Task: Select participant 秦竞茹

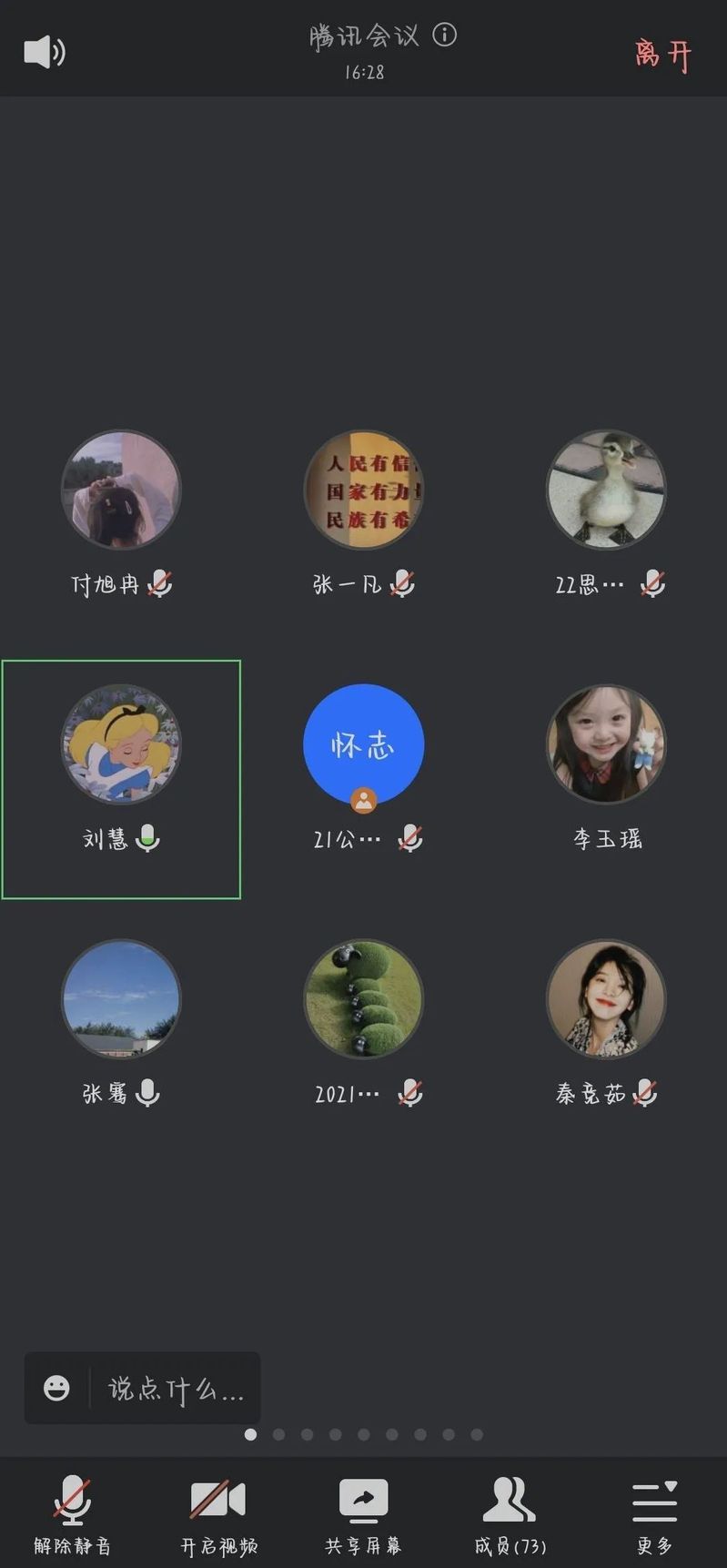Action: click(606, 1000)
